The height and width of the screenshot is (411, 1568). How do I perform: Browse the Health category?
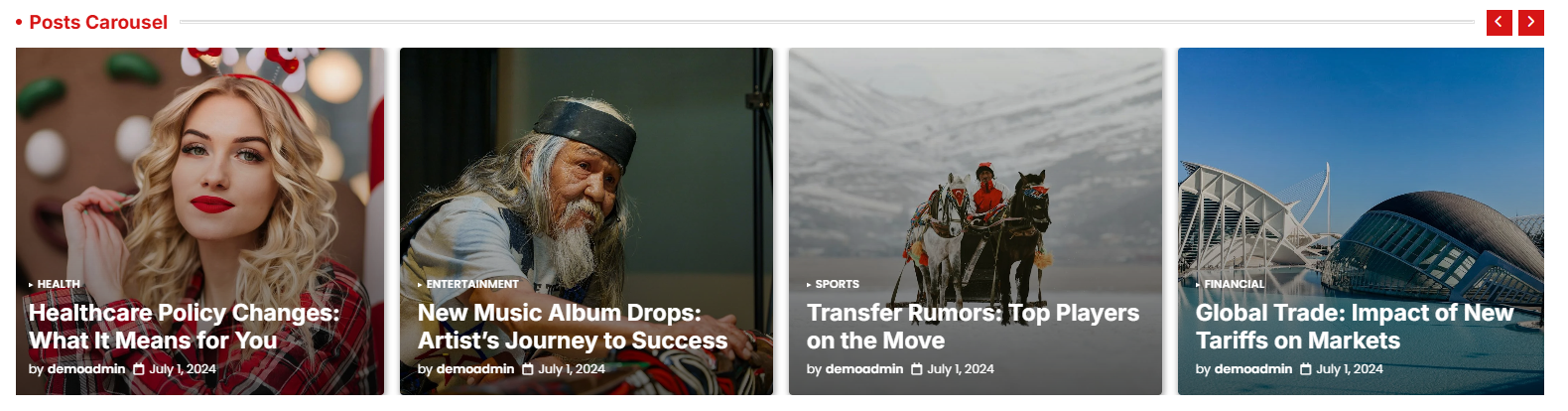pos(59,284)
